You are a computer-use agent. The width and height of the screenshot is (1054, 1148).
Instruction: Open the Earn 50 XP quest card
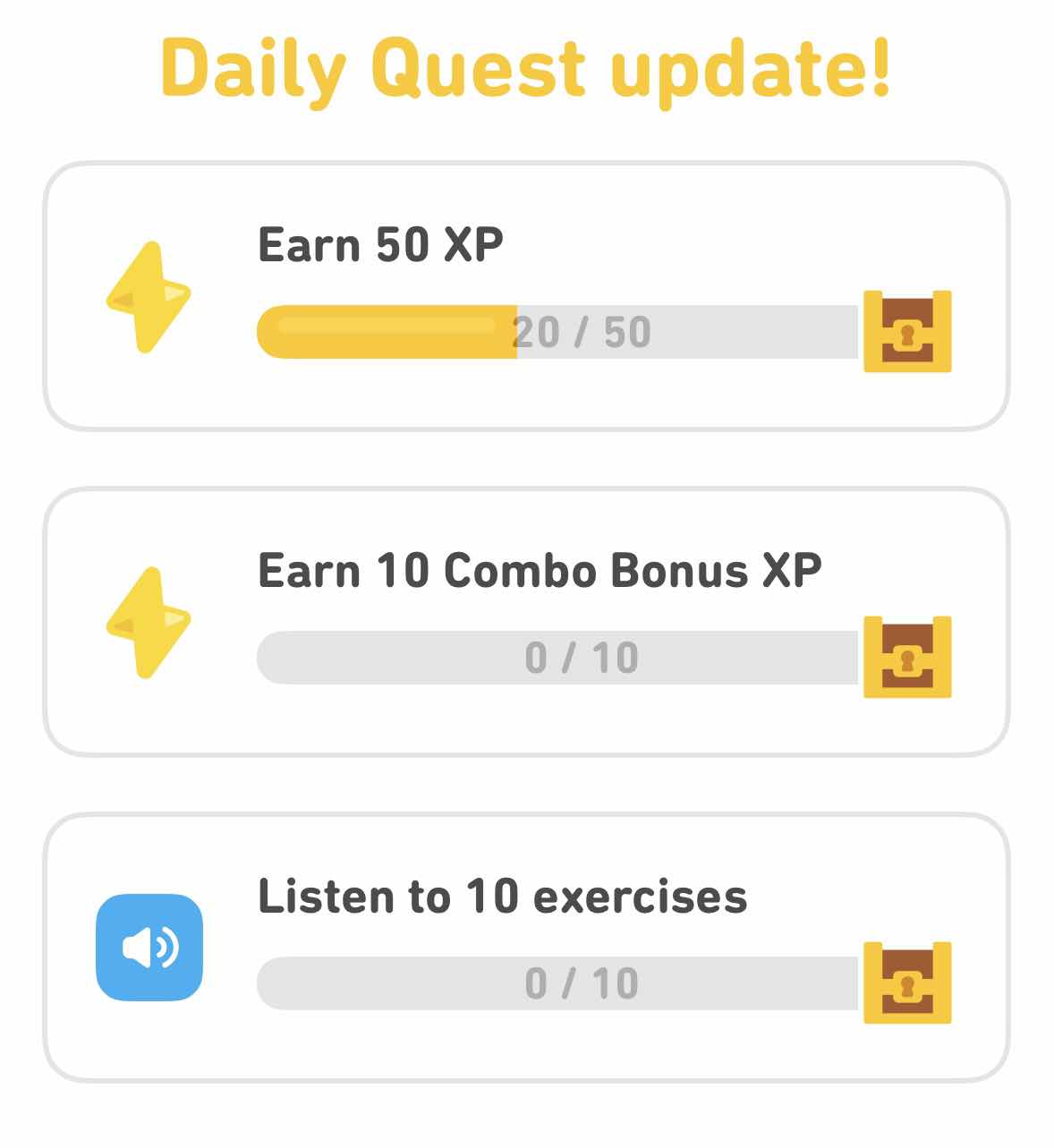coord(526,296)
